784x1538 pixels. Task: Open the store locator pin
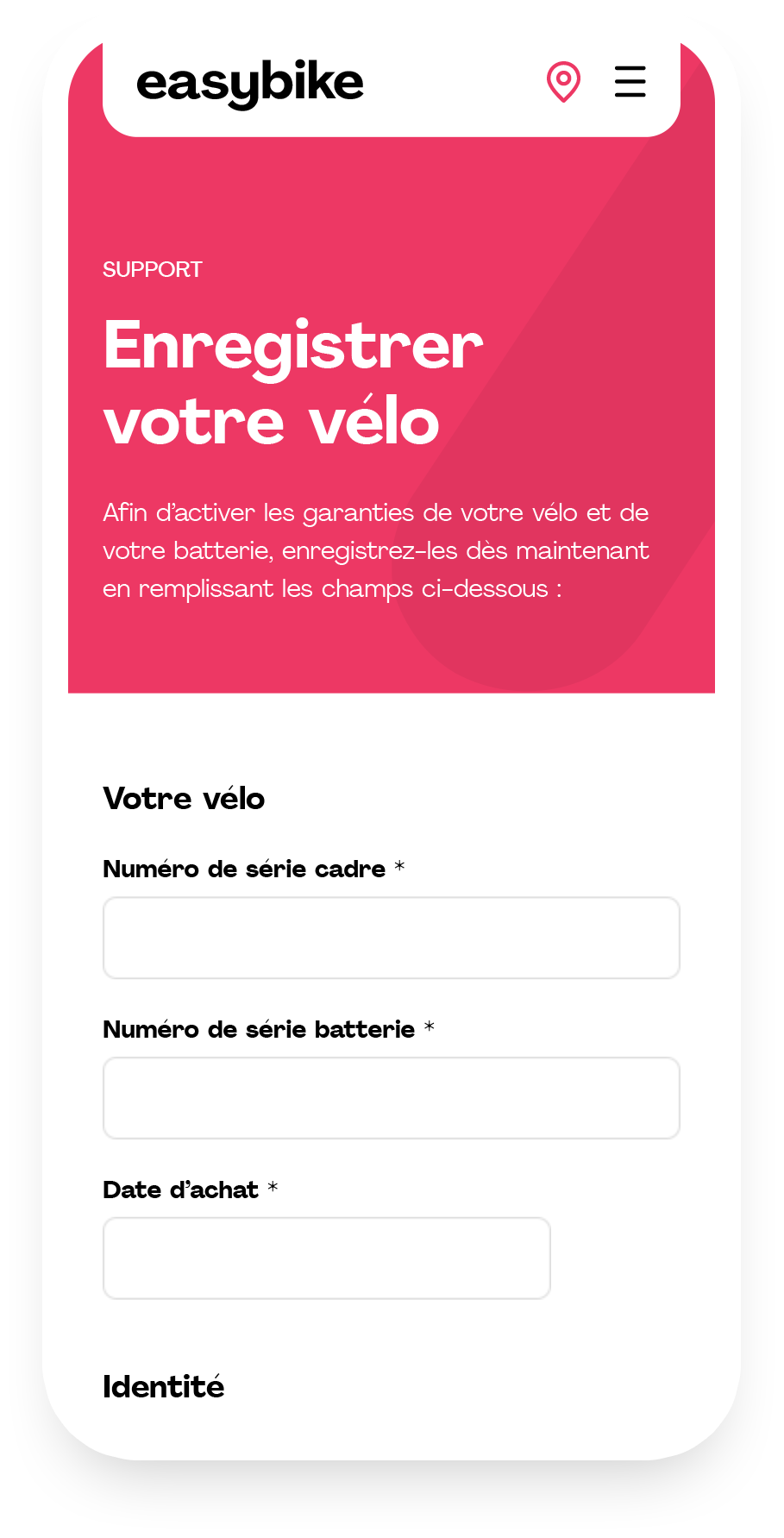tap(563, 82)
